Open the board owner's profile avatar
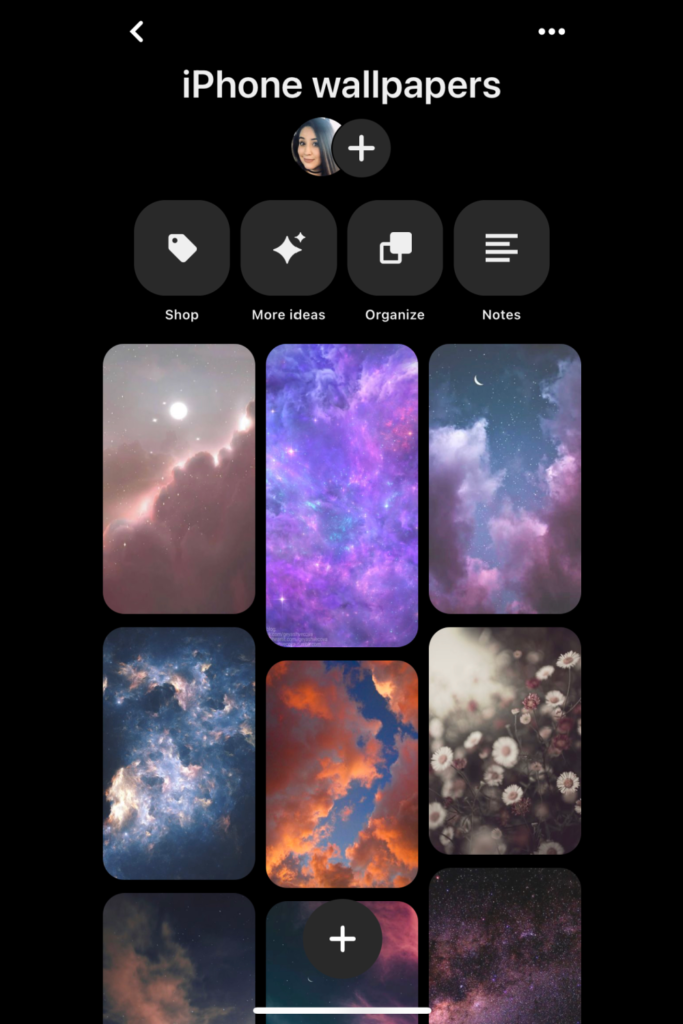The image size is (683, 1024). tap(316, 148)
